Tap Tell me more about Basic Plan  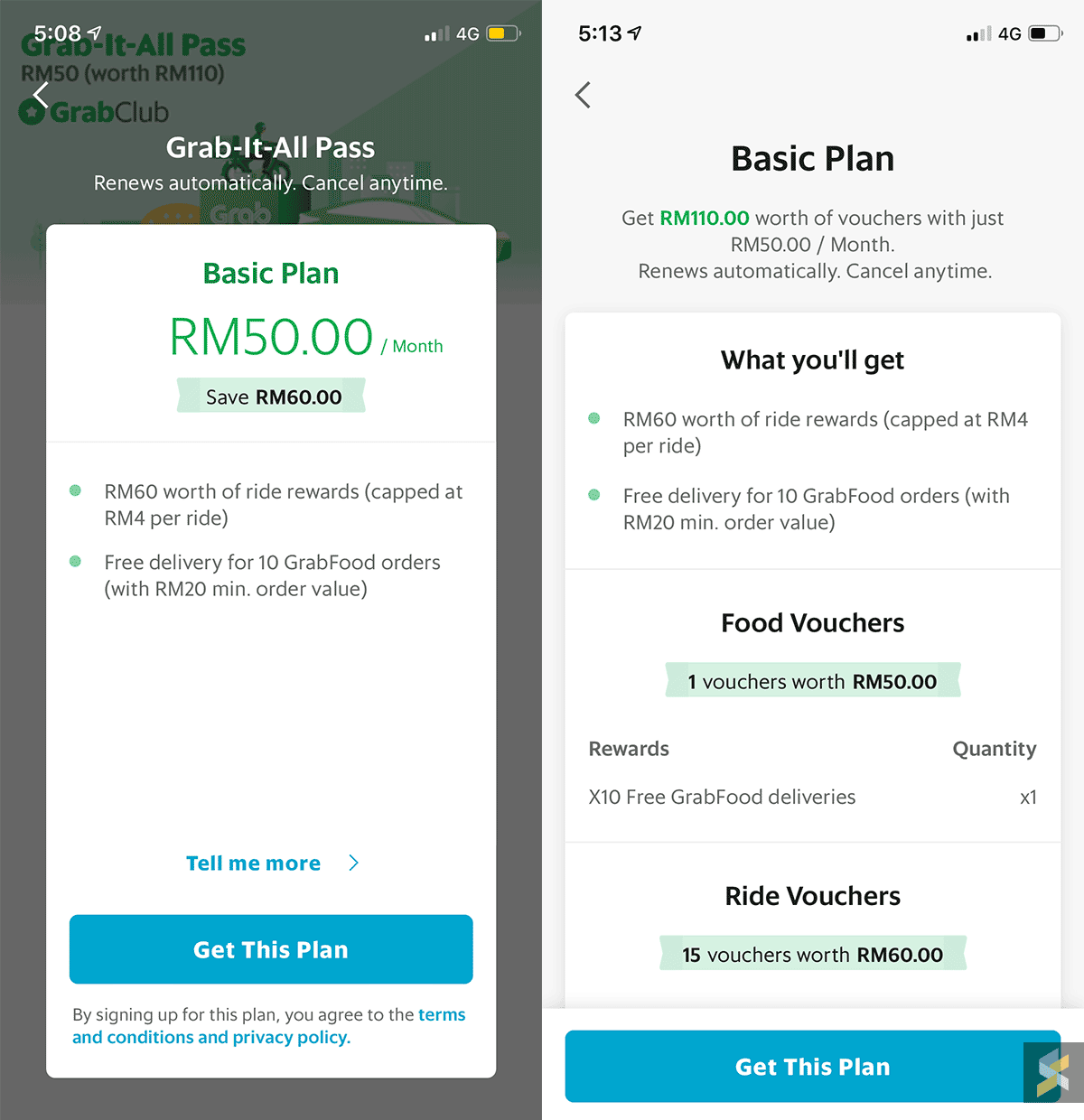point(271,863)
